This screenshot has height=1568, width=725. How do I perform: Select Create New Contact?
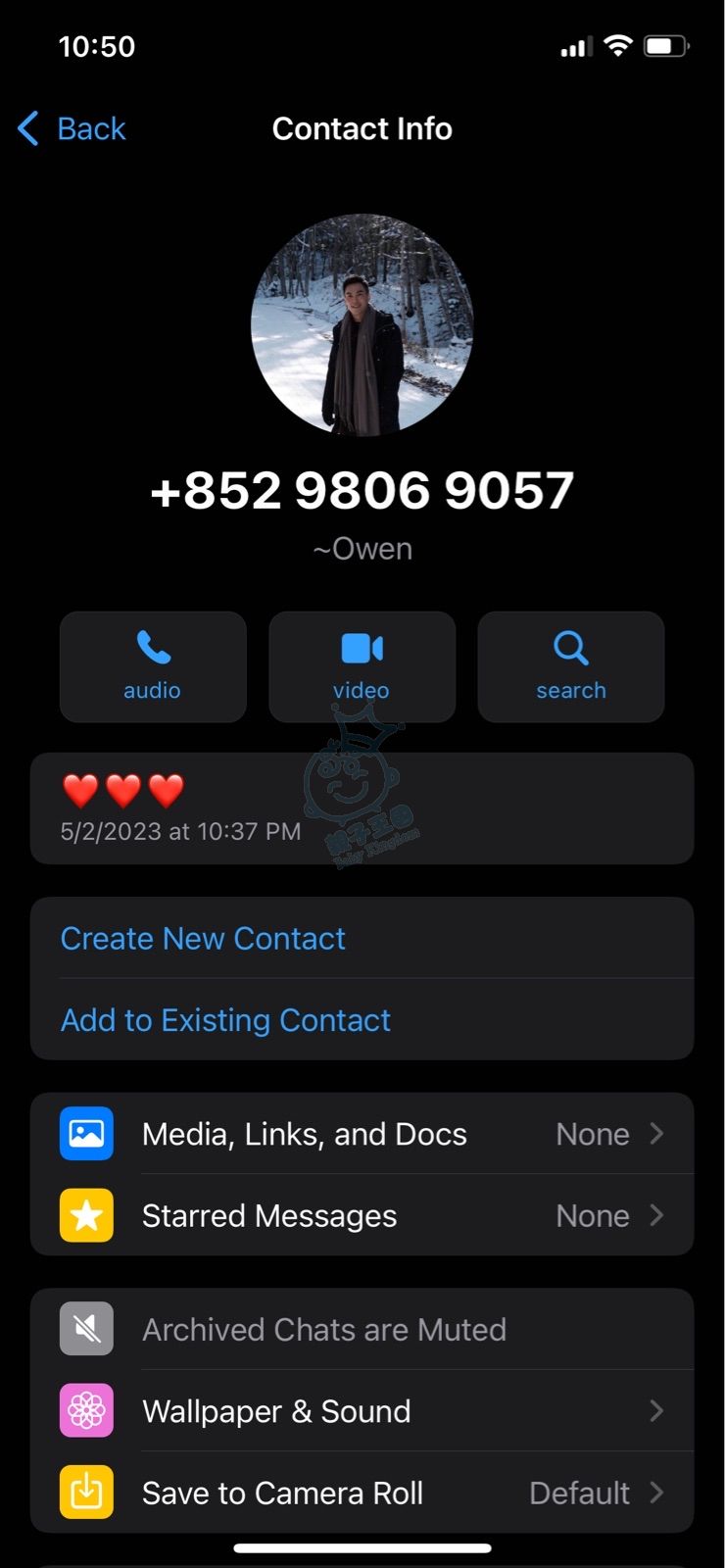[203, 938]
